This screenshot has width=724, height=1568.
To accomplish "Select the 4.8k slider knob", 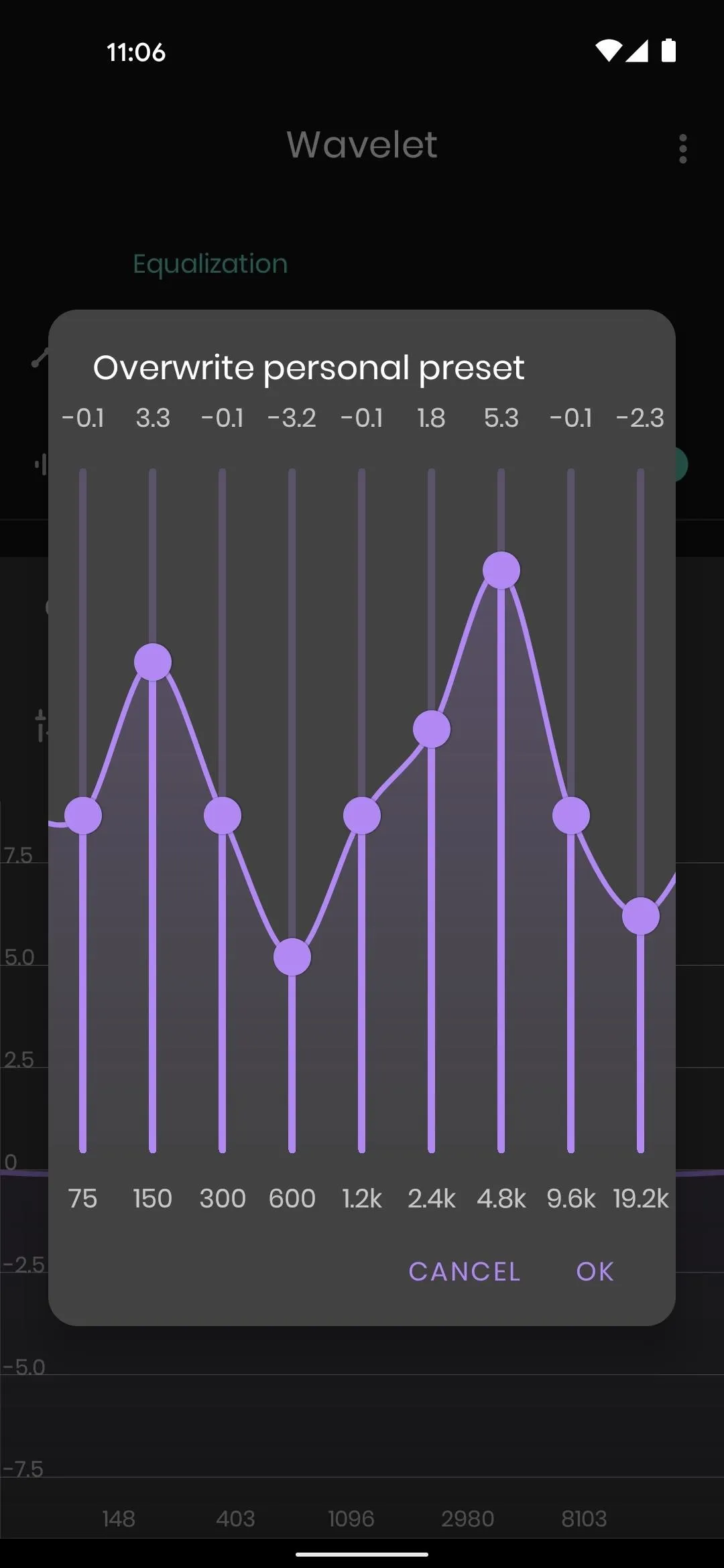I will pyautogui.click(x=501, y=570).
